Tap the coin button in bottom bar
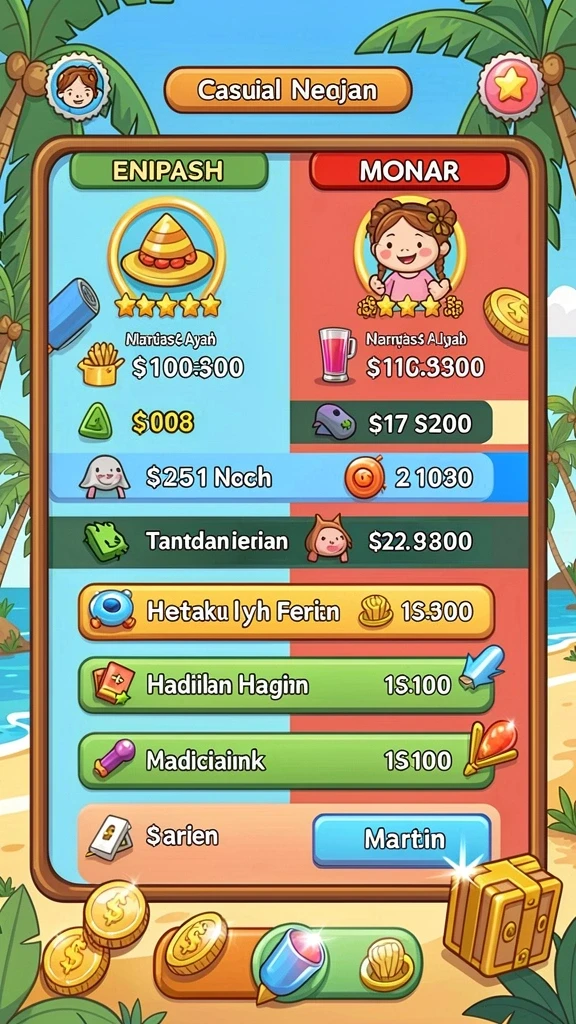The width and height of the screenshot is (576, 1024). pyautogui.click(x=195, y=944)
